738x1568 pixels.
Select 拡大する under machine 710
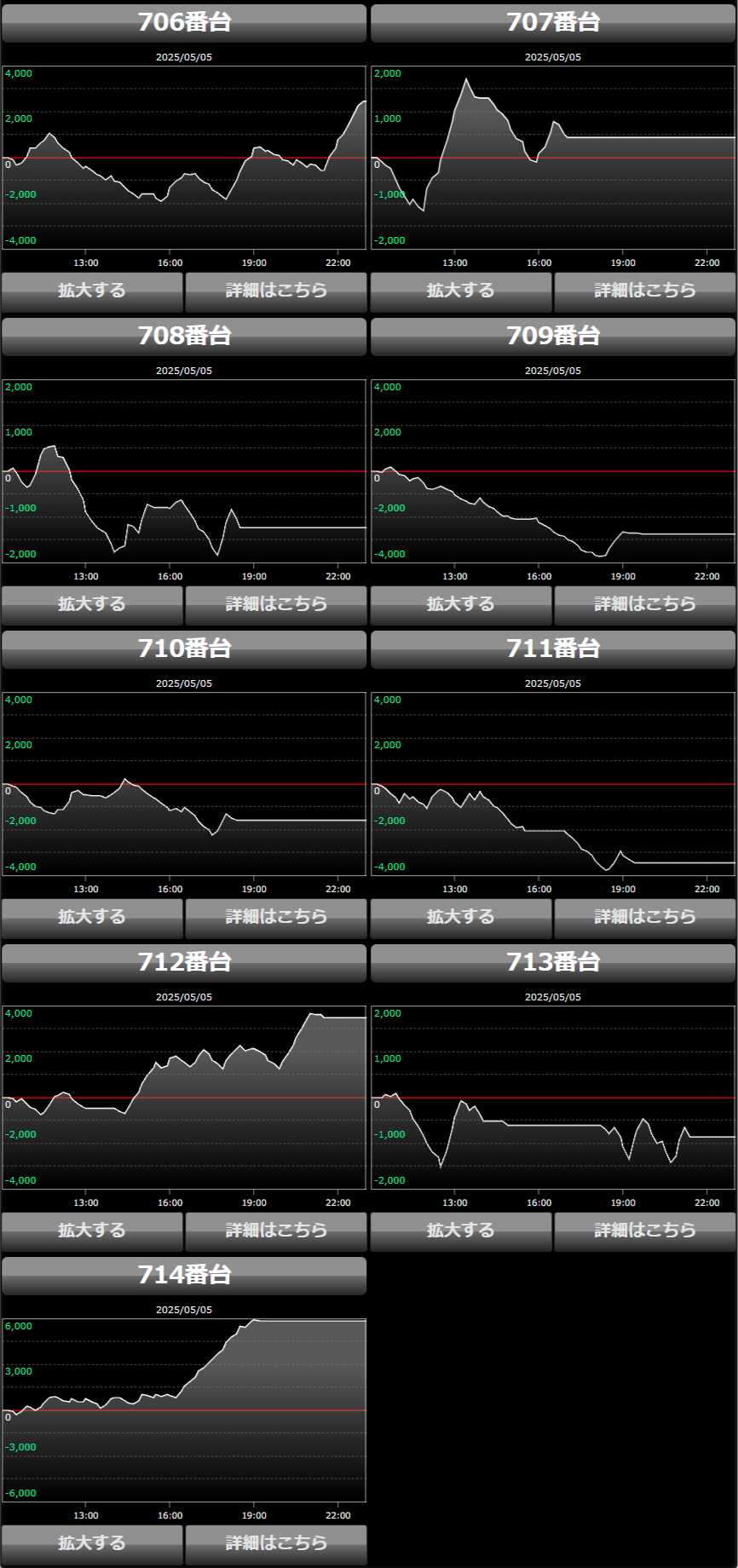(x=92, y=918)
